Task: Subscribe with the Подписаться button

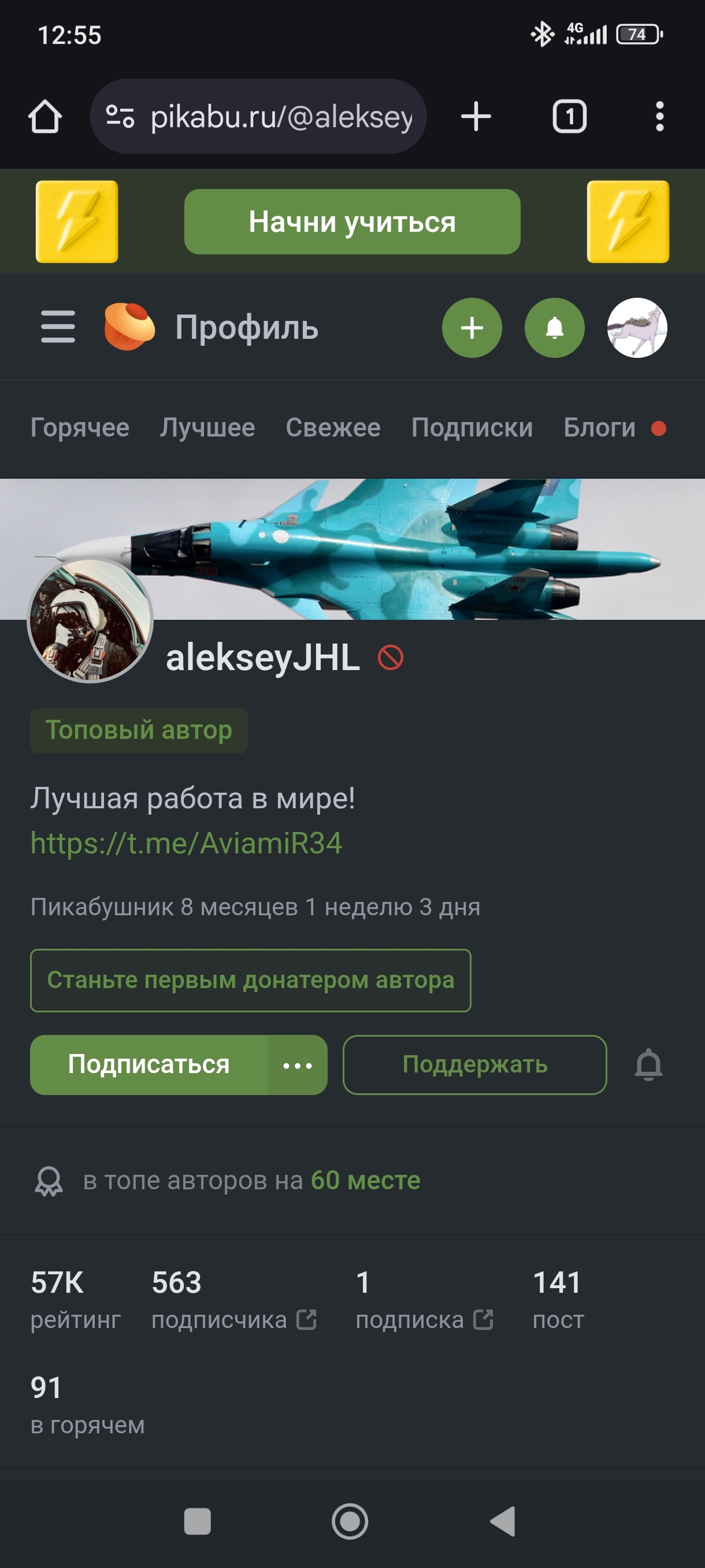Action: (149, 1064)
